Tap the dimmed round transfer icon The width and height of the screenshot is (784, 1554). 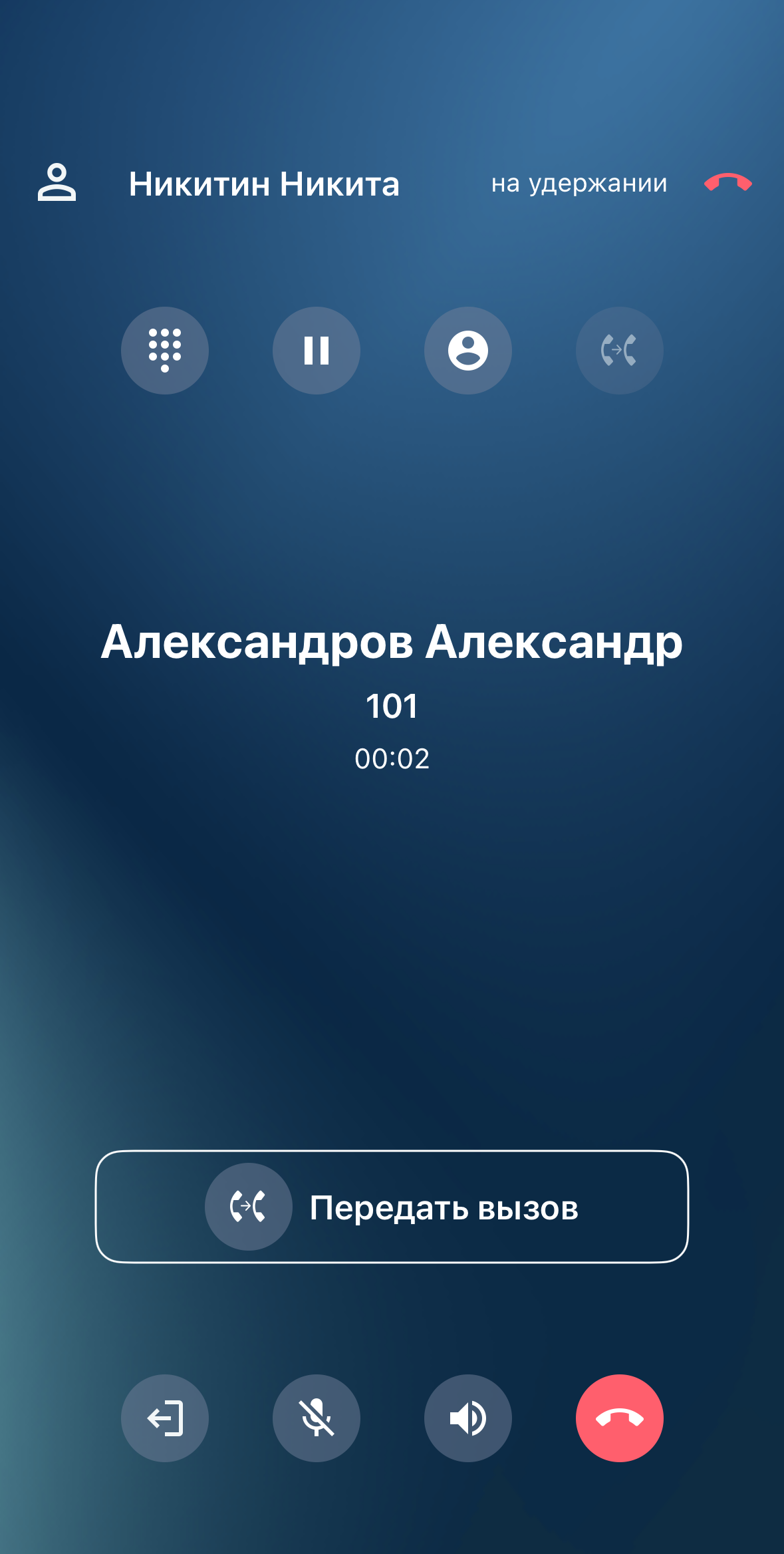619,351
